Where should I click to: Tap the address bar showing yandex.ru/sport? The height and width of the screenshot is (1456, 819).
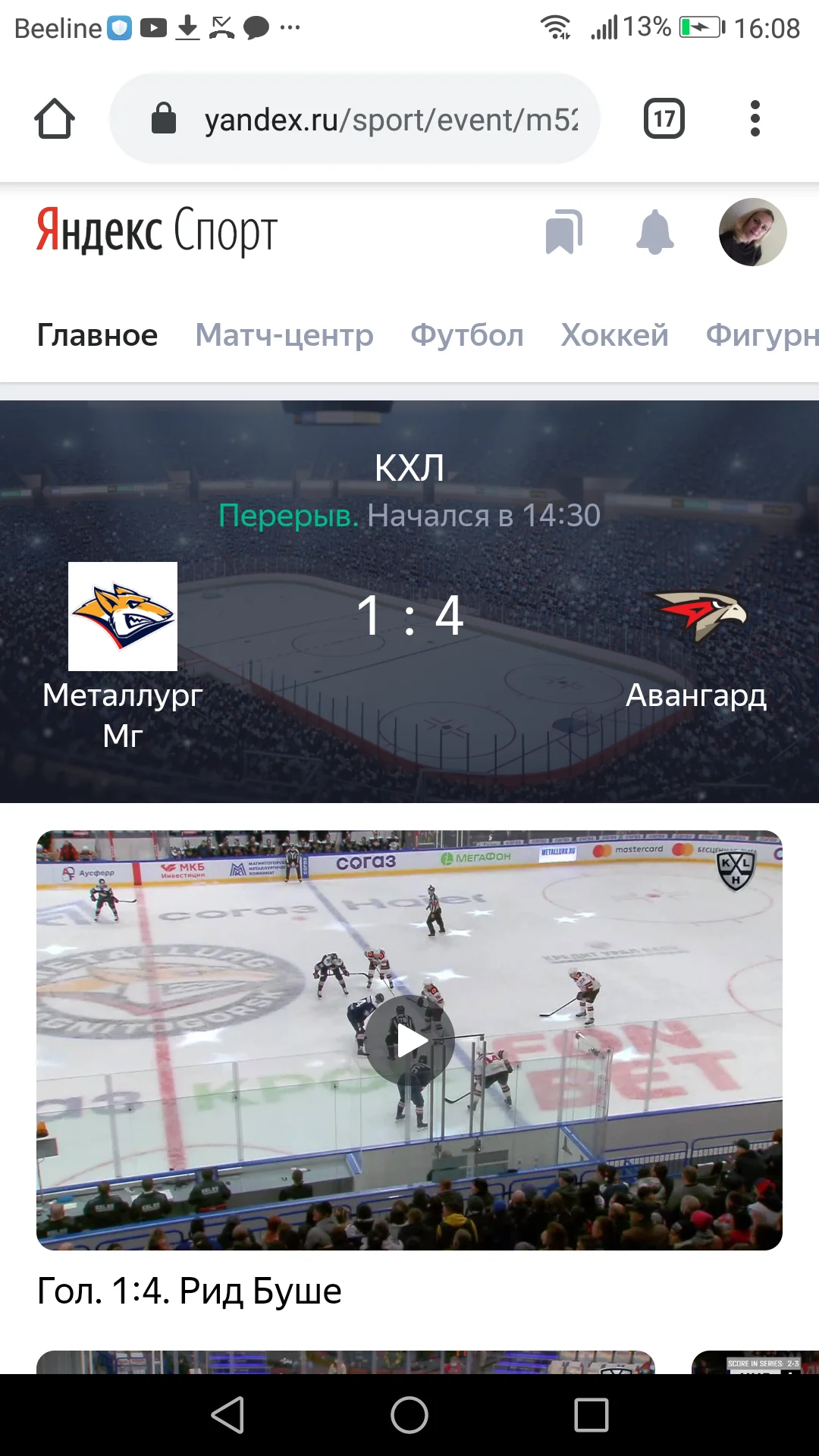[x=356, y=118]
